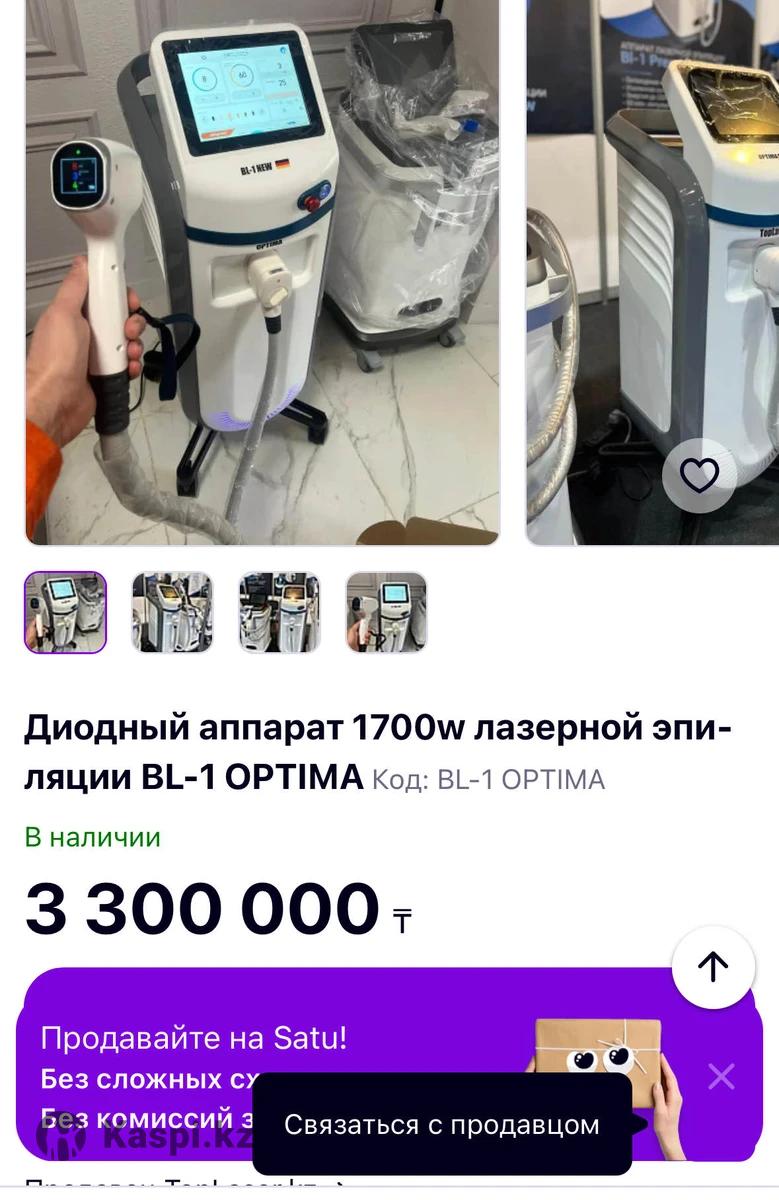This screenshot has height=1200, width=779.
Task: Tap "Связаться с продавцом" button
Action: [442, 1124]
